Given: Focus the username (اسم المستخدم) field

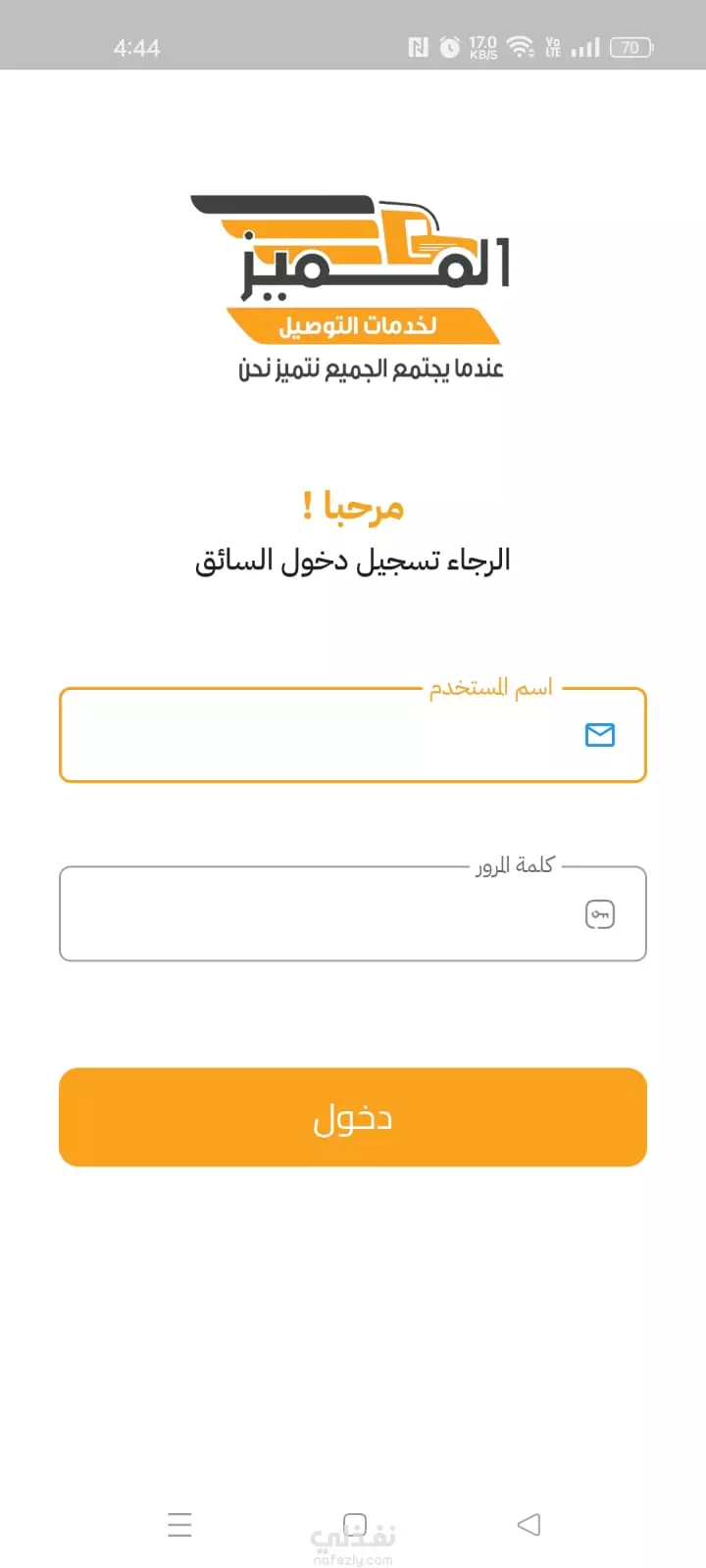Looking at the screenshot, I should point(353,735).
